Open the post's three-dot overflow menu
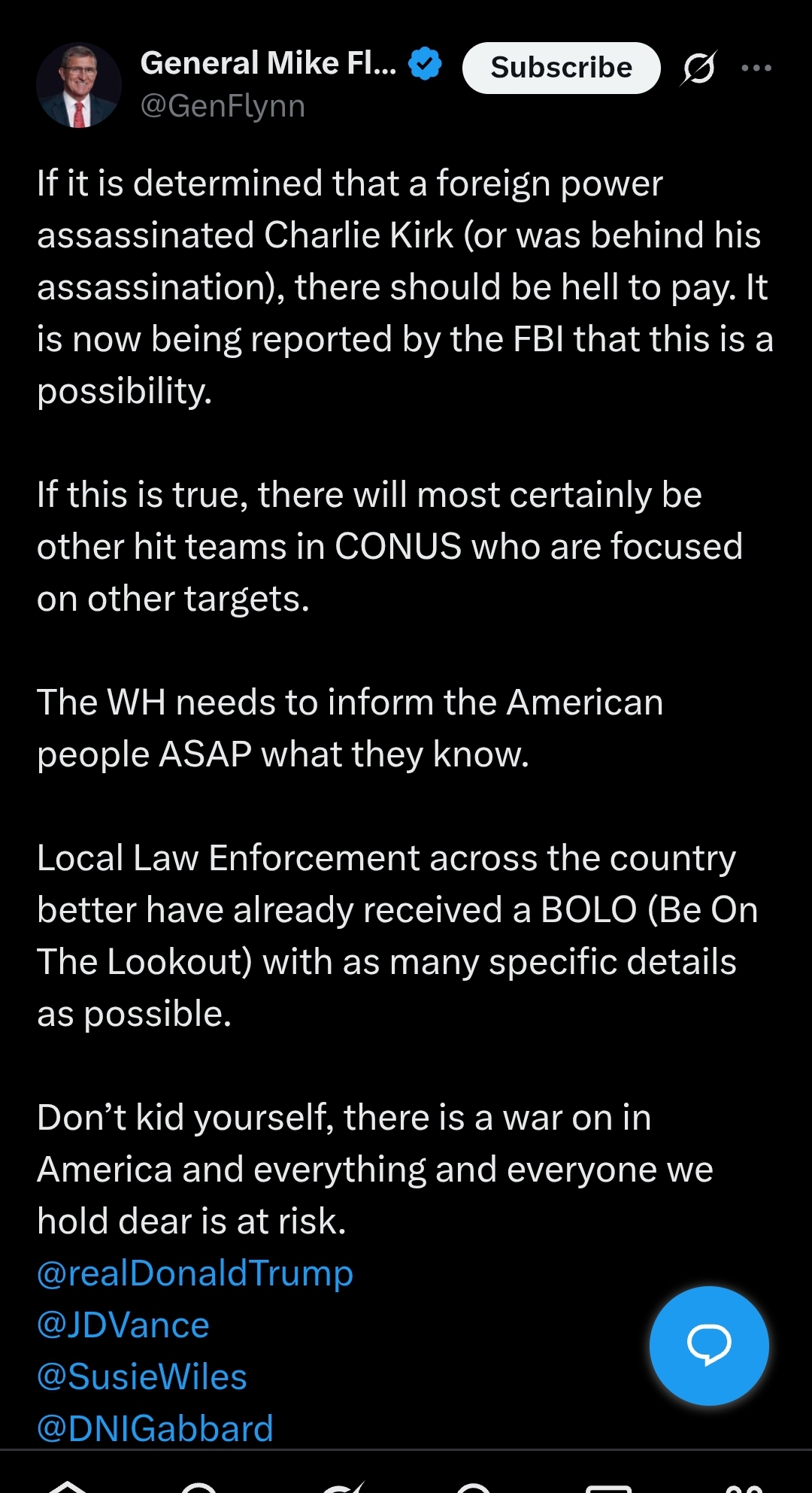This screenshot has height=1493, width=812. (x=756, y=68)
